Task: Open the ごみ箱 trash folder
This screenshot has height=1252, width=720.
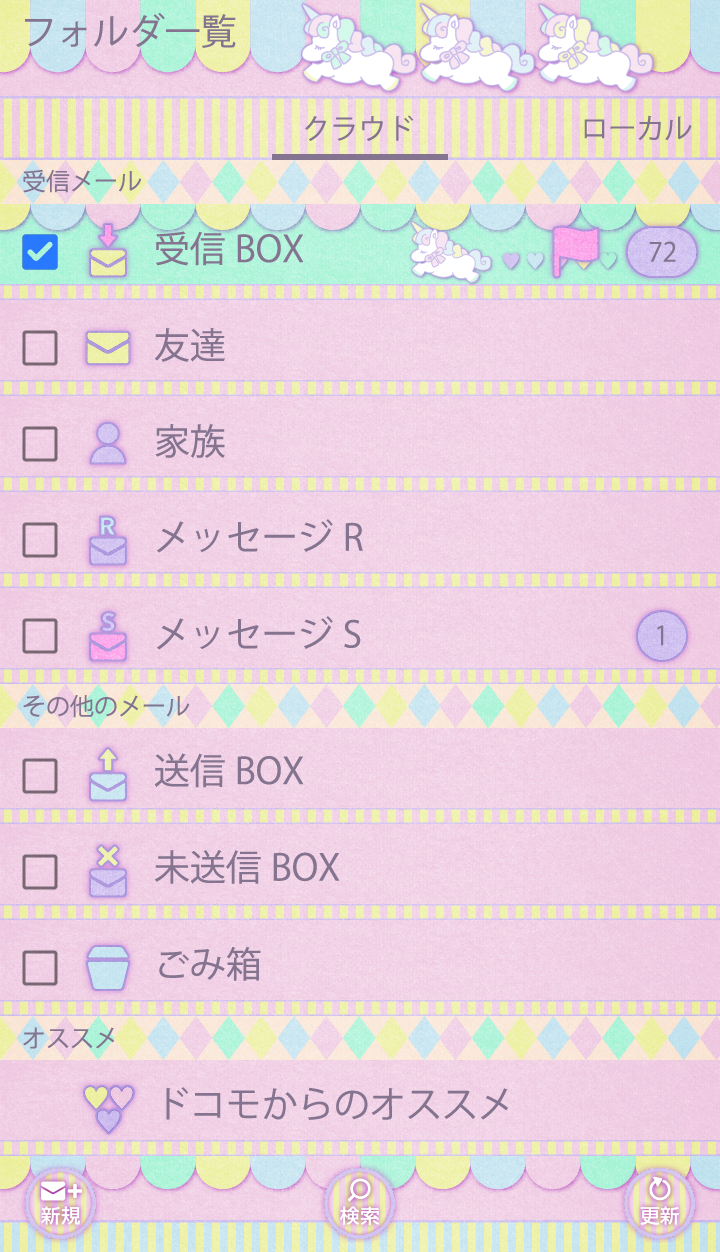Action: 208,965
